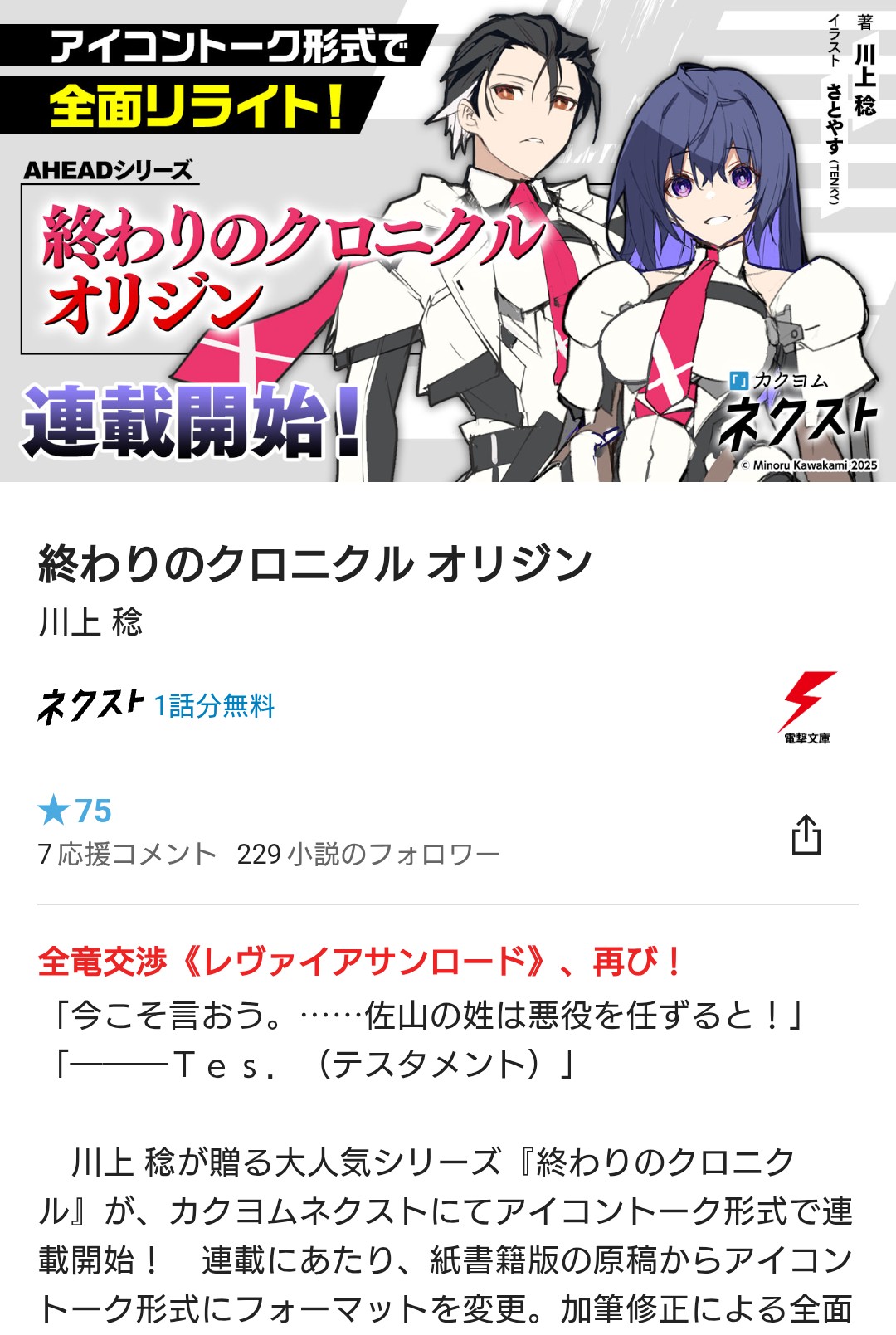Open the 終わりのクロニクル オリジン banner image
896x1335 pixels.
[x=448, y=241]
